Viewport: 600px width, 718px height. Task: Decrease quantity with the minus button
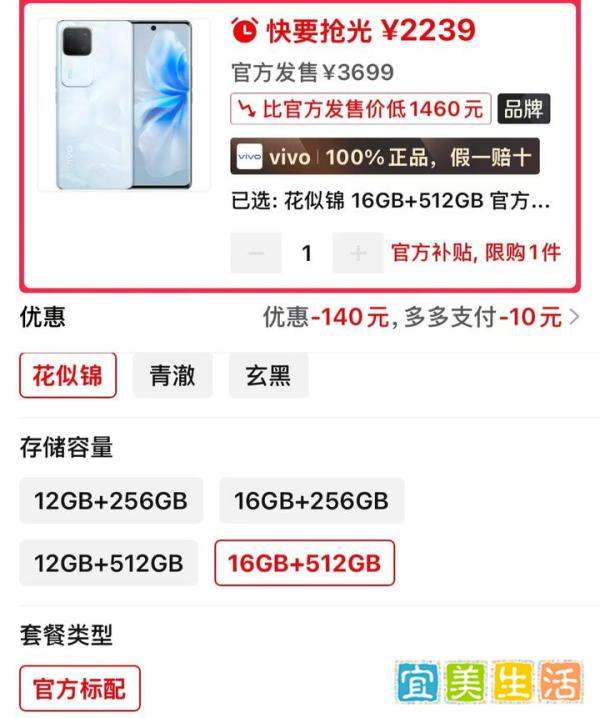[256, 253]
